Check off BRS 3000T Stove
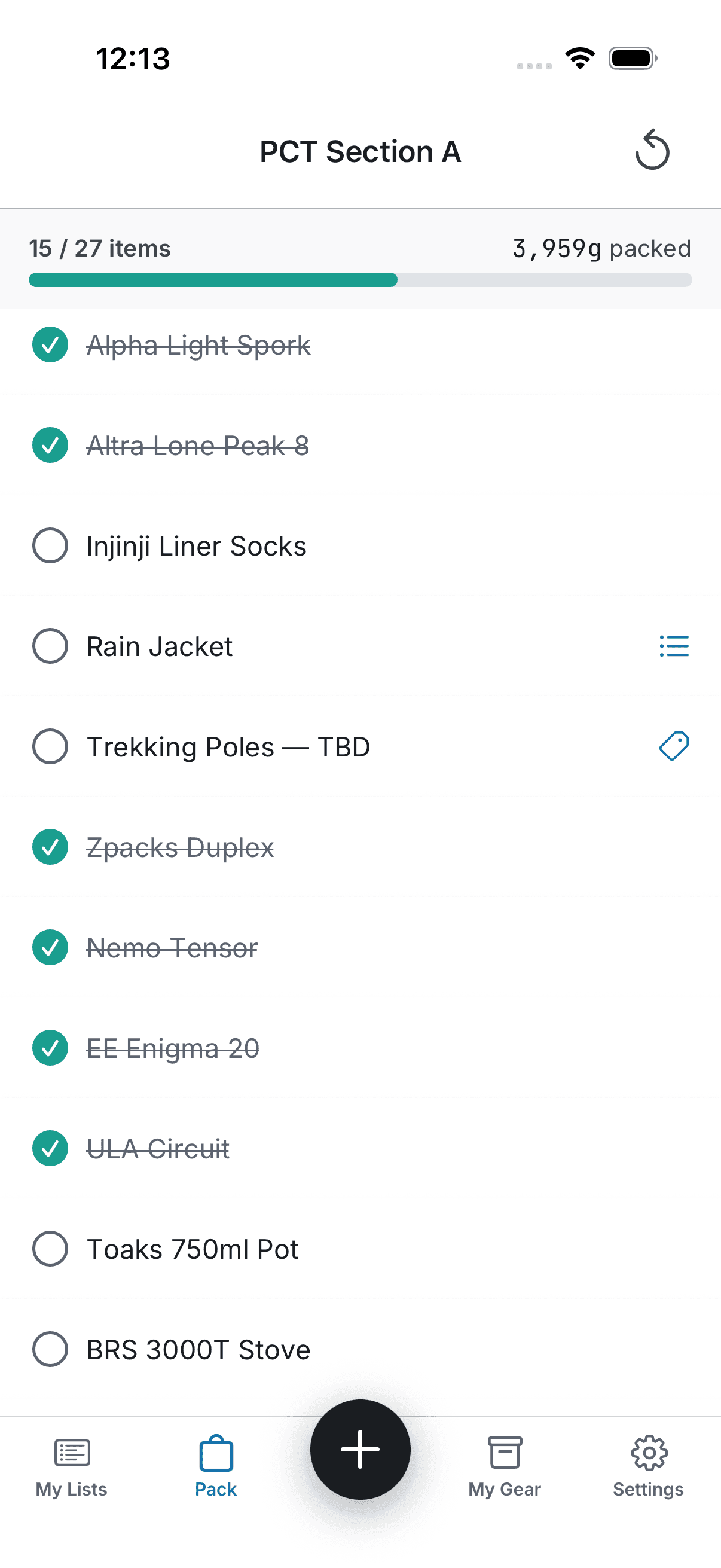The width and height of the screenshot is (721, 1568). coord(50,1350)
